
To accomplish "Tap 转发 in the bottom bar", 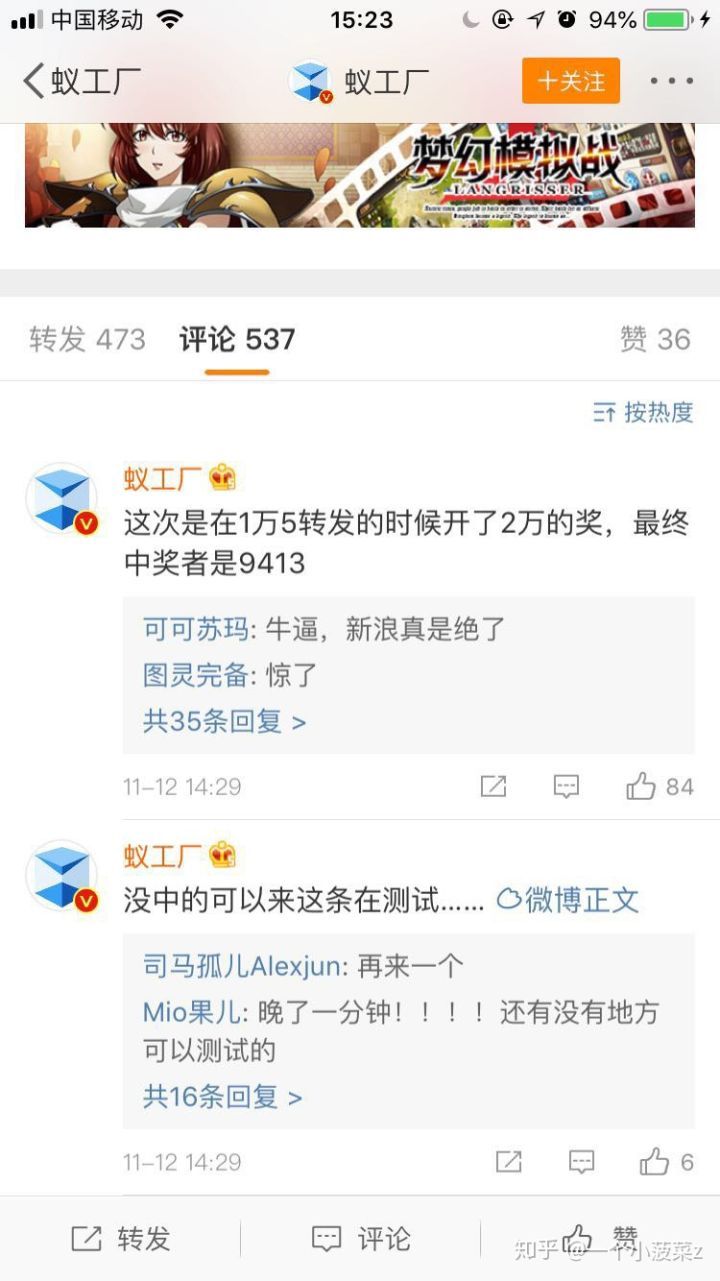I will 121,1239.
